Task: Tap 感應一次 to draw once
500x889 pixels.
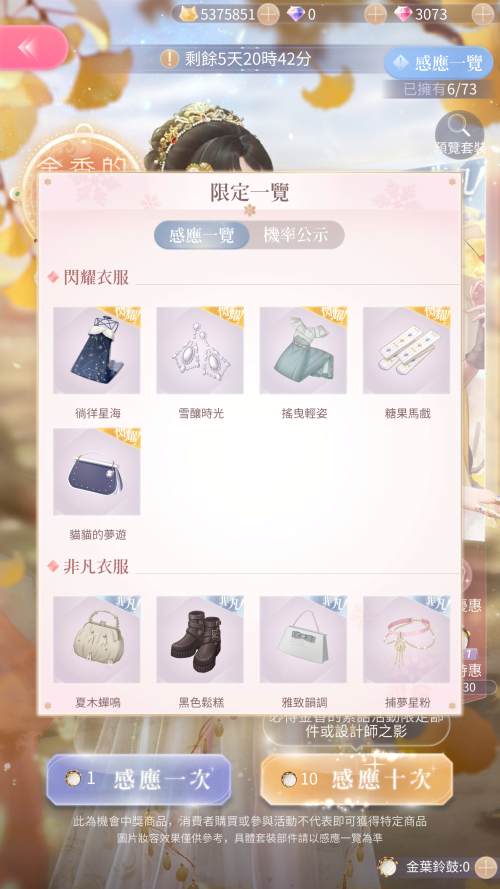Action: click(139, 780)
